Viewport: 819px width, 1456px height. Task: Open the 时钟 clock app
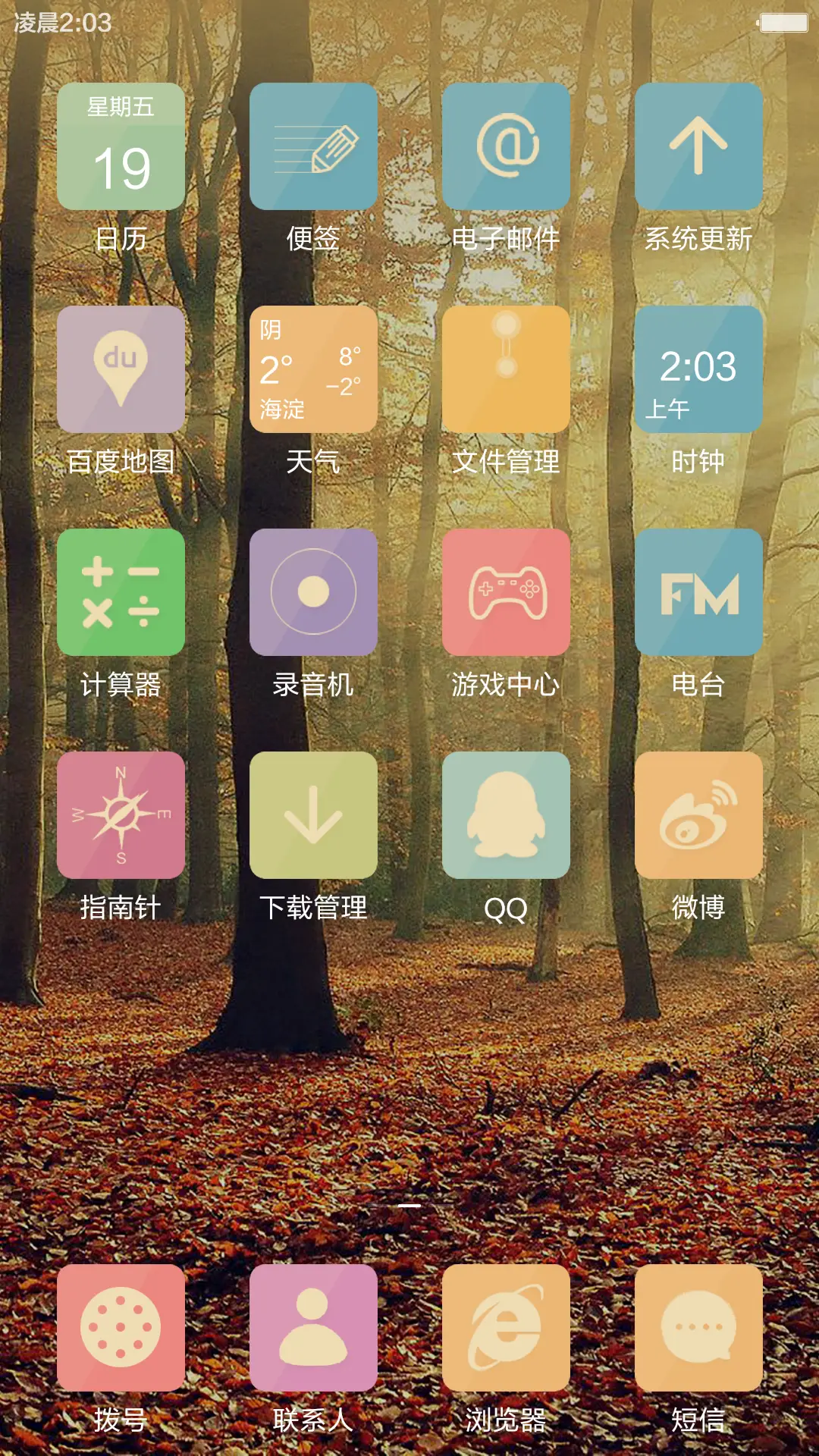[698, 369]
